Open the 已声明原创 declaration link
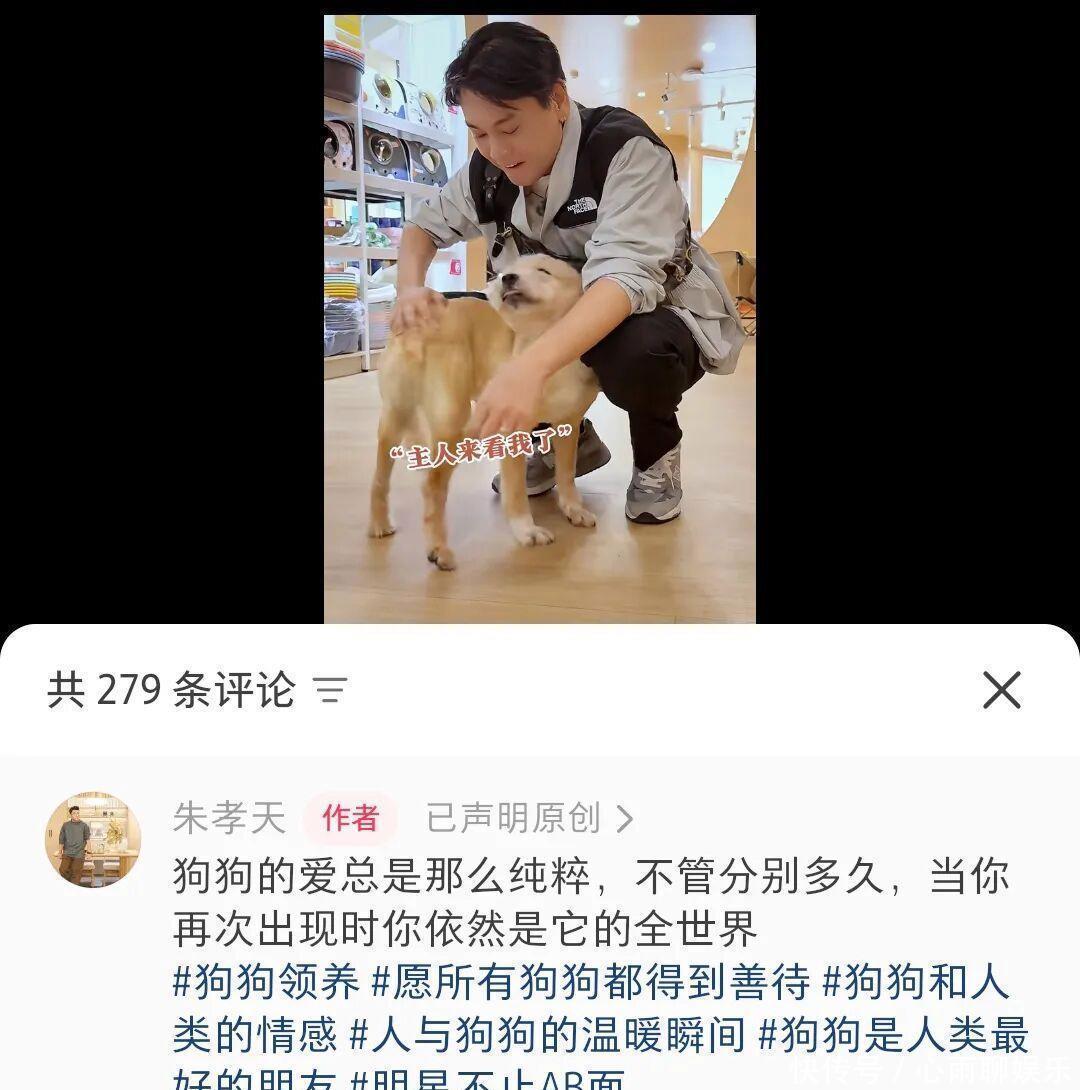The height and width of the screenshot is (1090, 1080). tap(530, 818)
